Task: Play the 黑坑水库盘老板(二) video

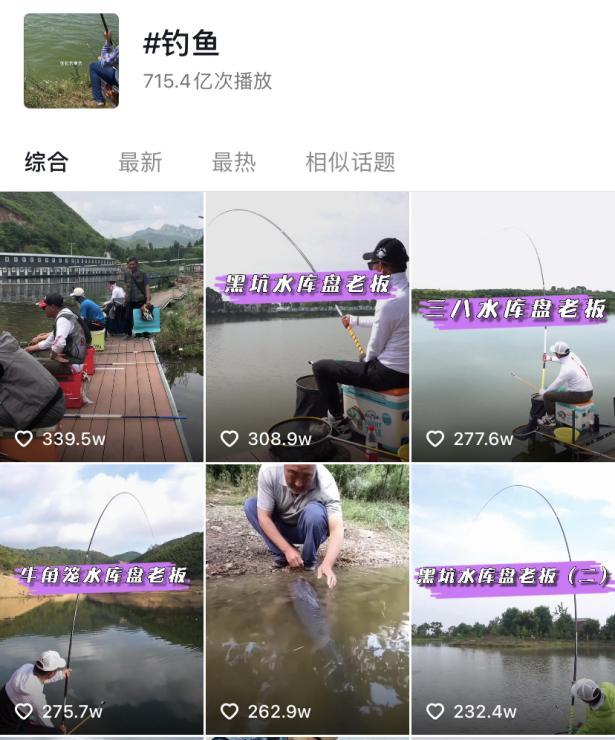Action: [513, 598]
